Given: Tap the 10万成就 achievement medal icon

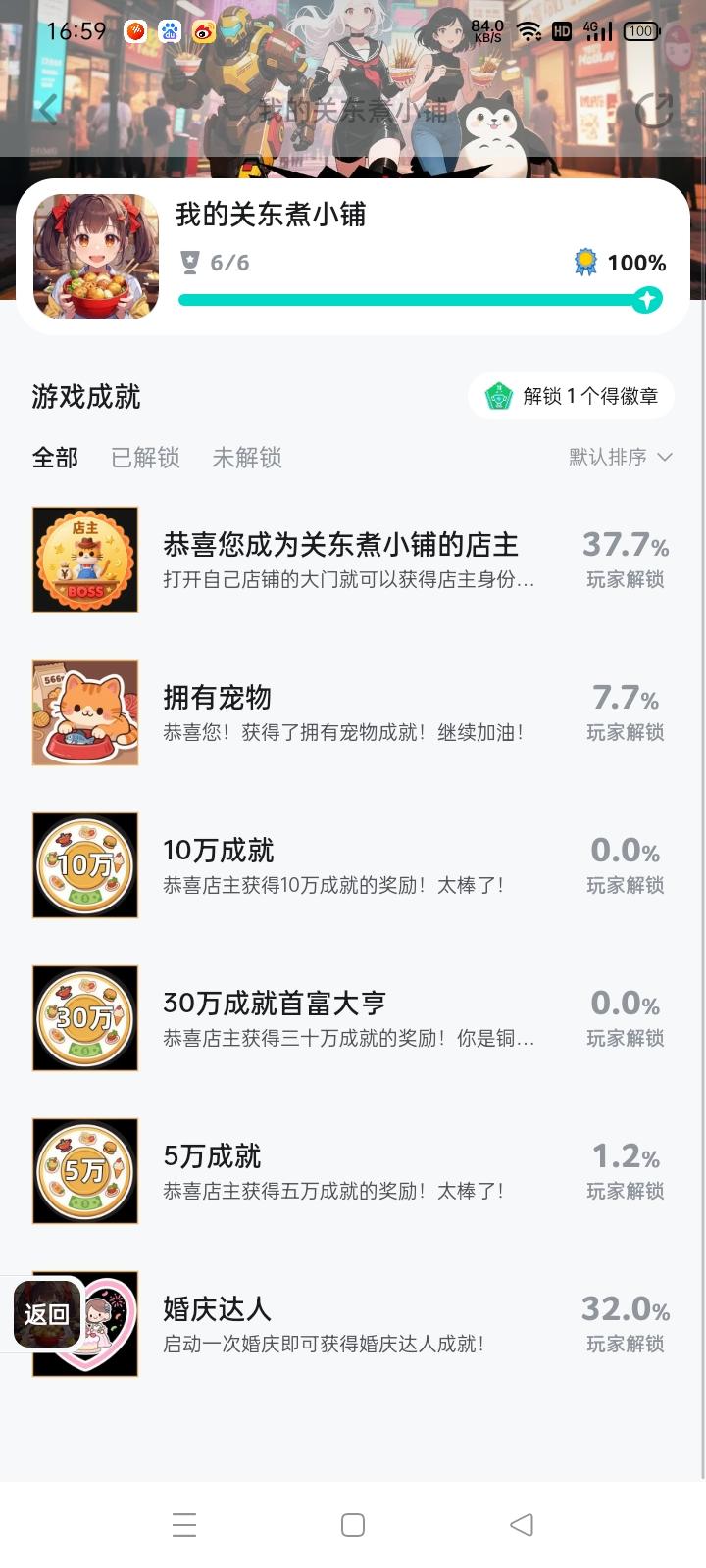Looking at the screenshot, I should [85, 865].
